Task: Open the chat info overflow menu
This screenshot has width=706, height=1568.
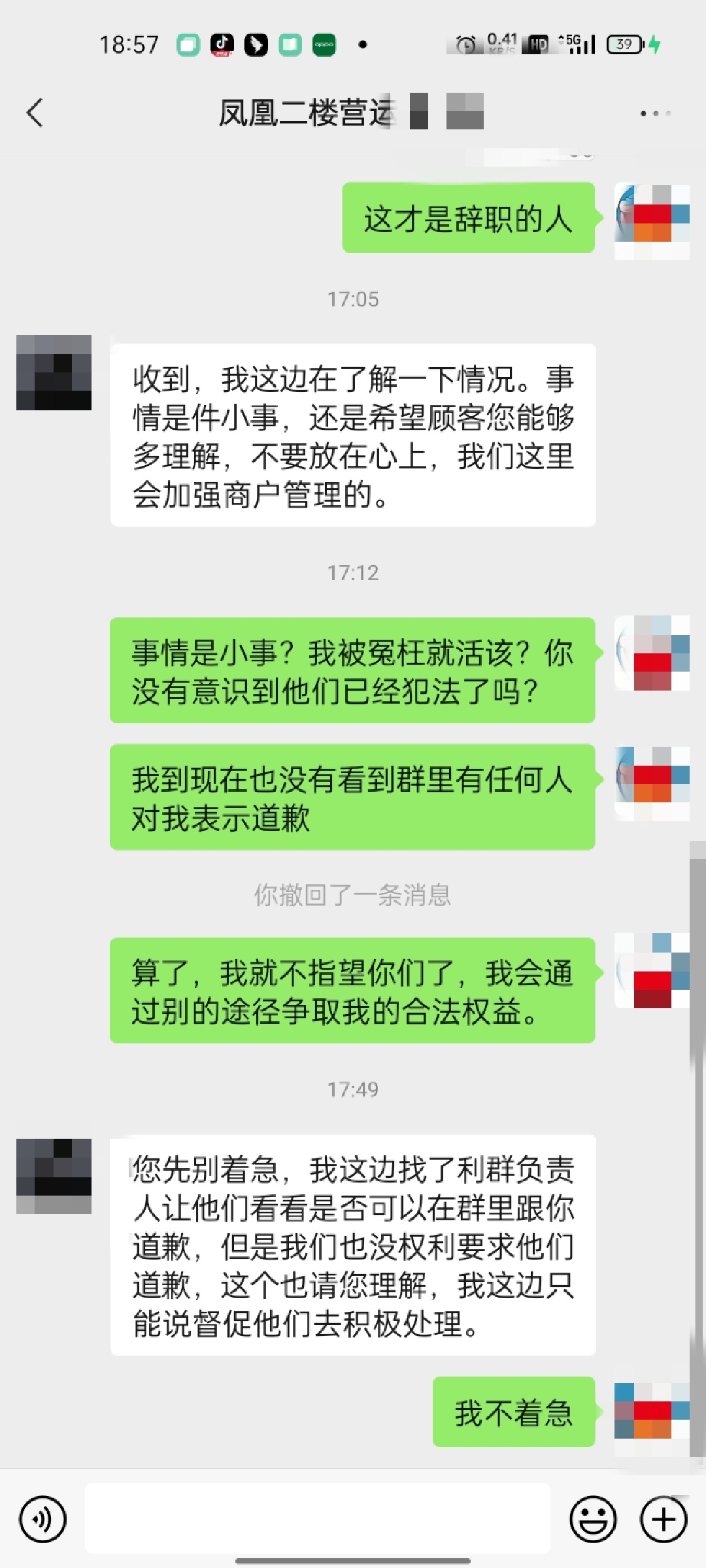Action: 655,113
